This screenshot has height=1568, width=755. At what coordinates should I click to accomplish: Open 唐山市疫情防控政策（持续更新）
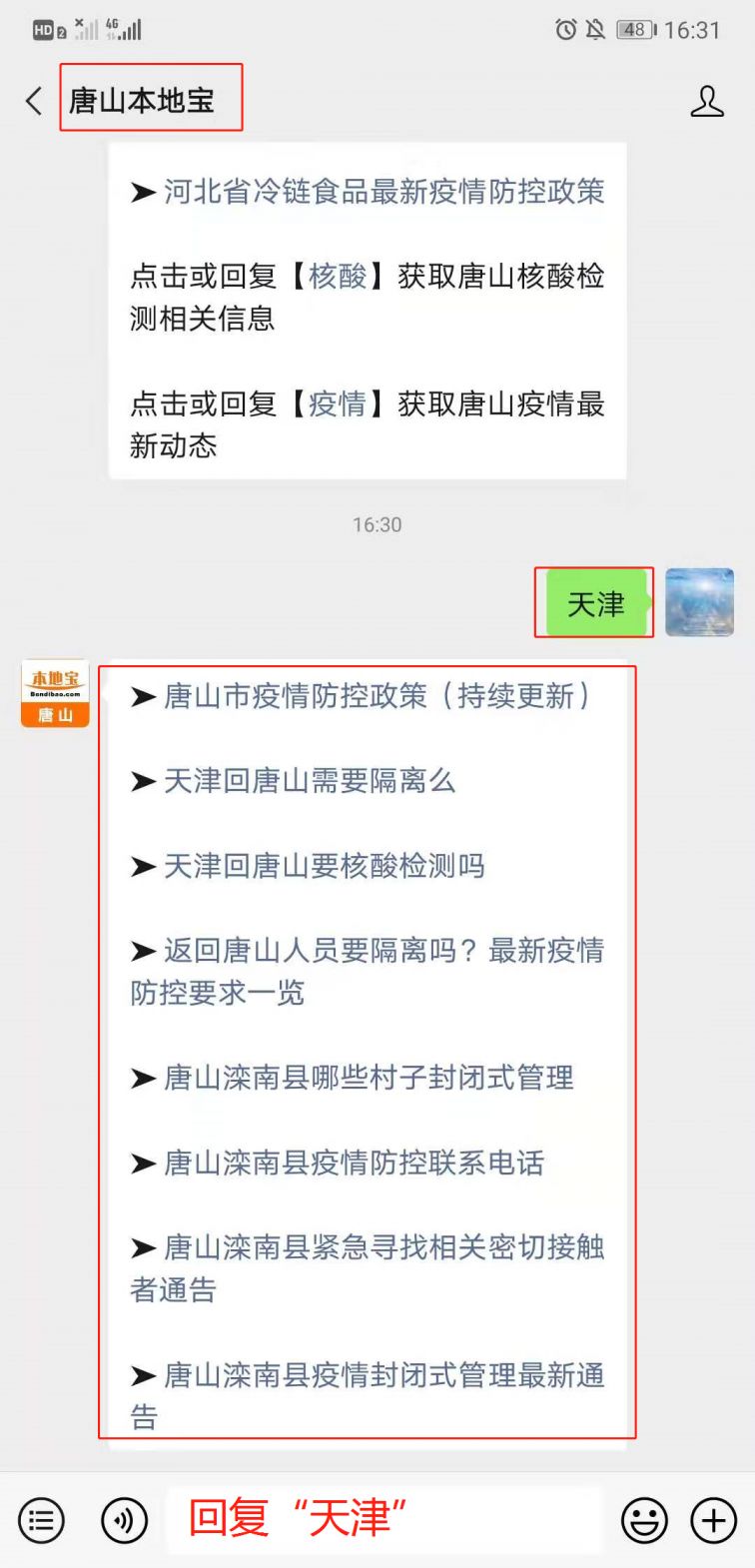coord(376,696)
